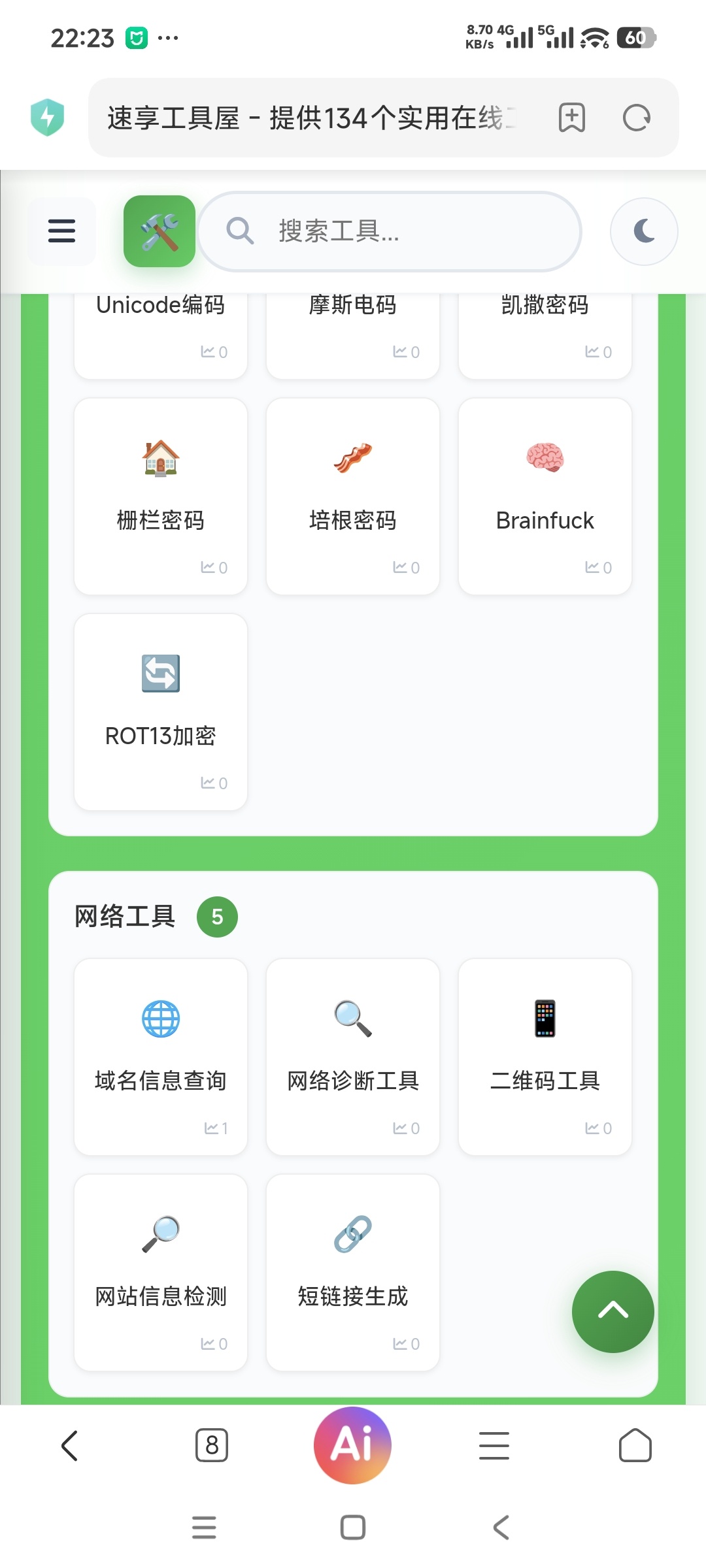Toggle dark mode with the moon button
The height and width of the screenshot is (1568, 706).
coord(643,231)
